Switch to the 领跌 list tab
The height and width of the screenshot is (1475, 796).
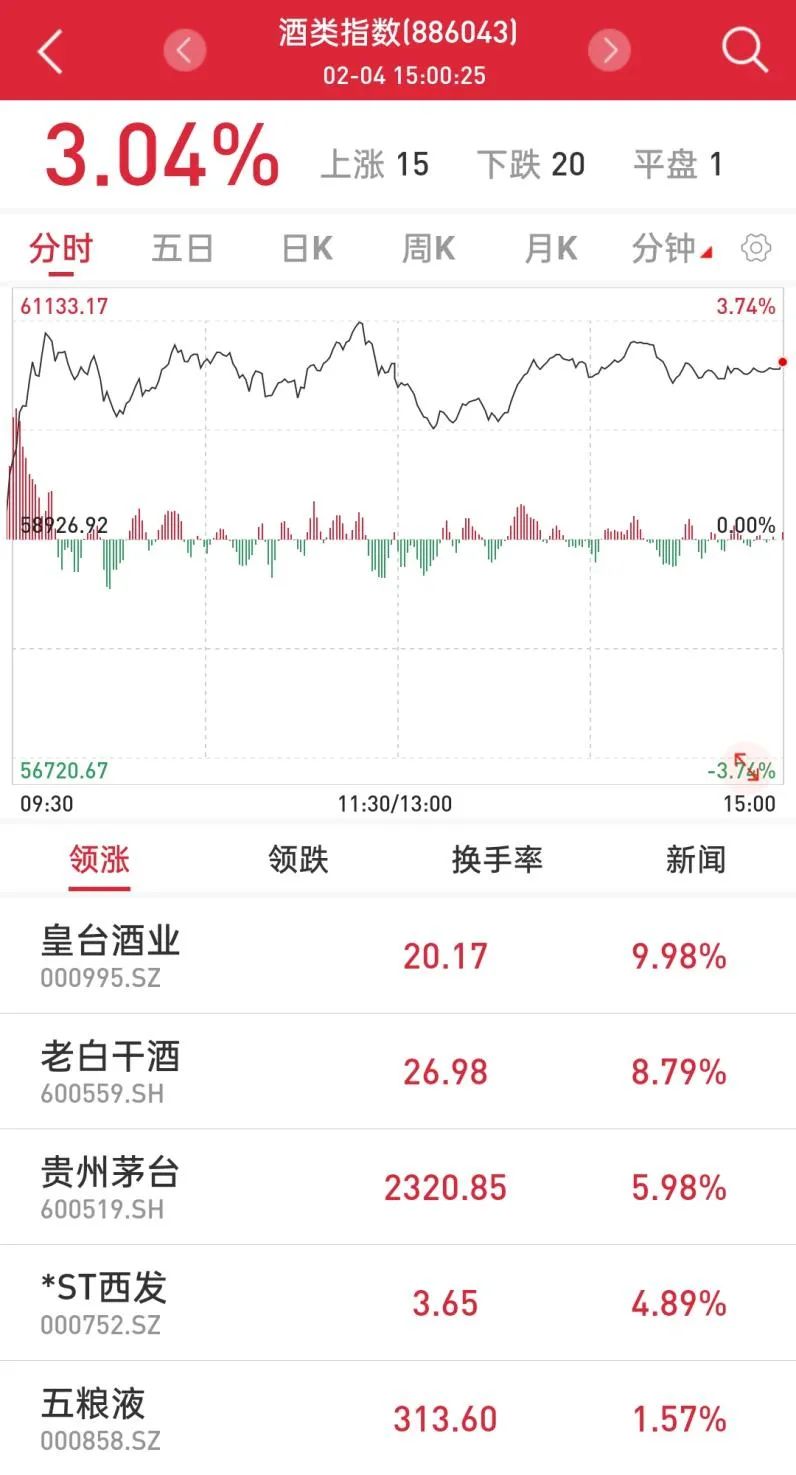pyautogui.click(x=298, y=859)
